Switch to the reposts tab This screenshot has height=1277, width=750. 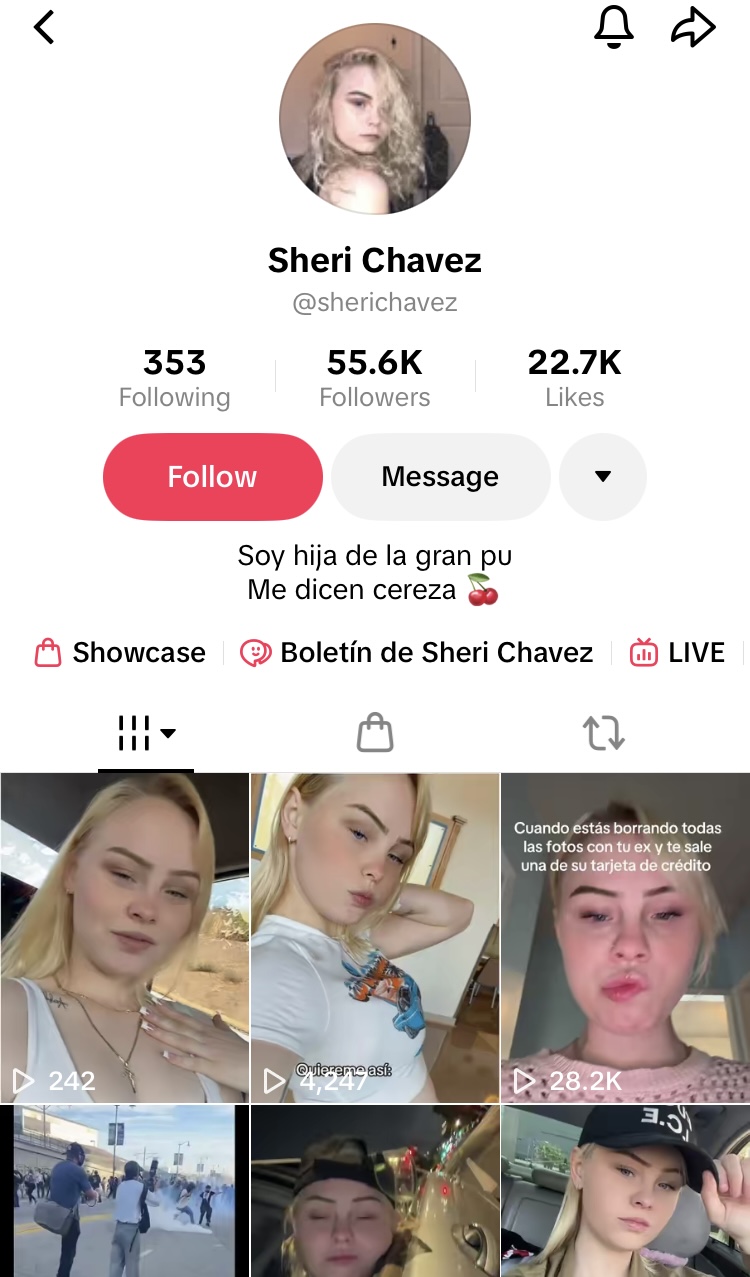click(604, 733)
